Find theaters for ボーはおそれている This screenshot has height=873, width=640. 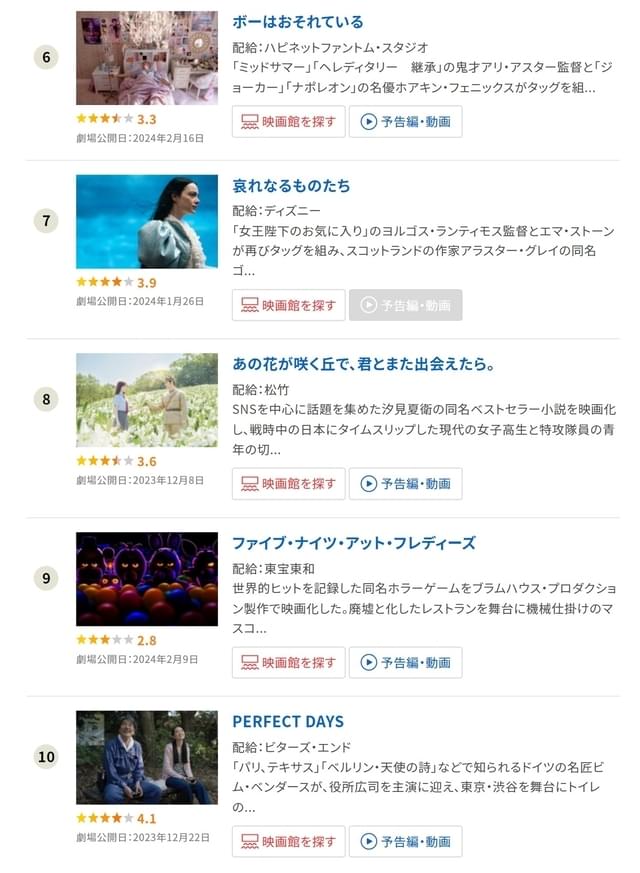click(288, 122)
